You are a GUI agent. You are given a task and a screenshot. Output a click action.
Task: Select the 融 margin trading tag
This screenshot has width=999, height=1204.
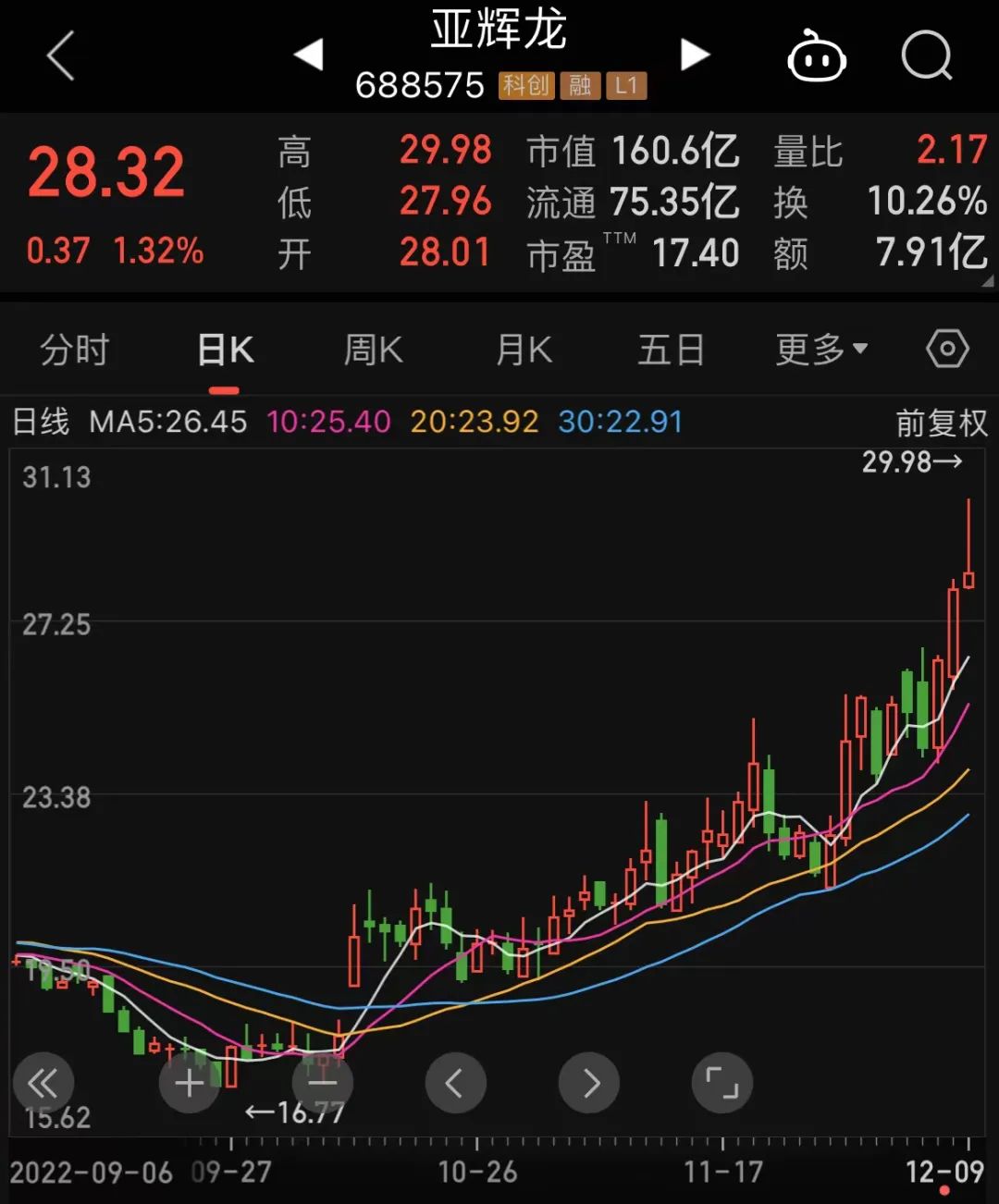583,85
